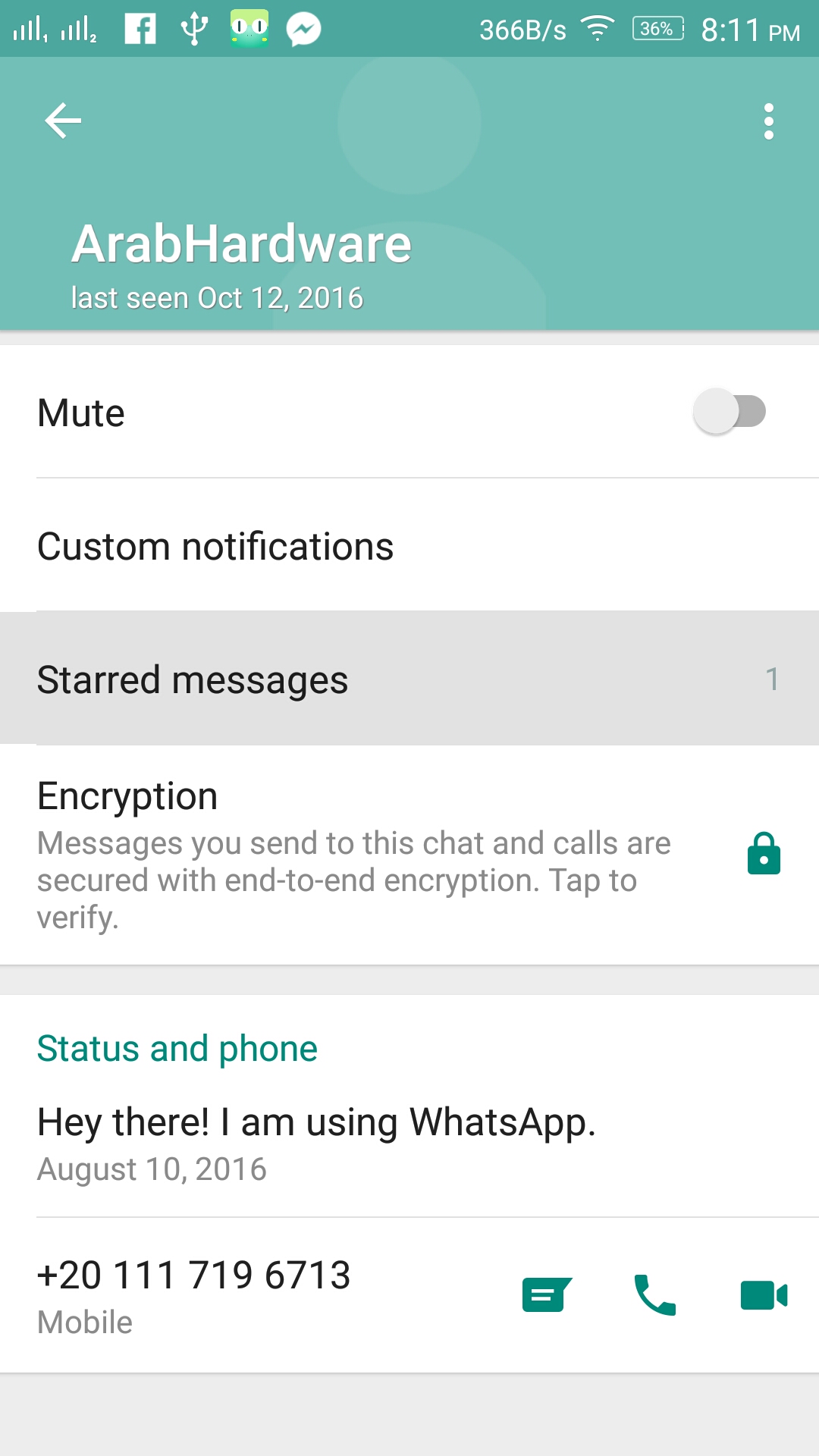
Task: Open Starred messages
Action: tap(409, 679)
